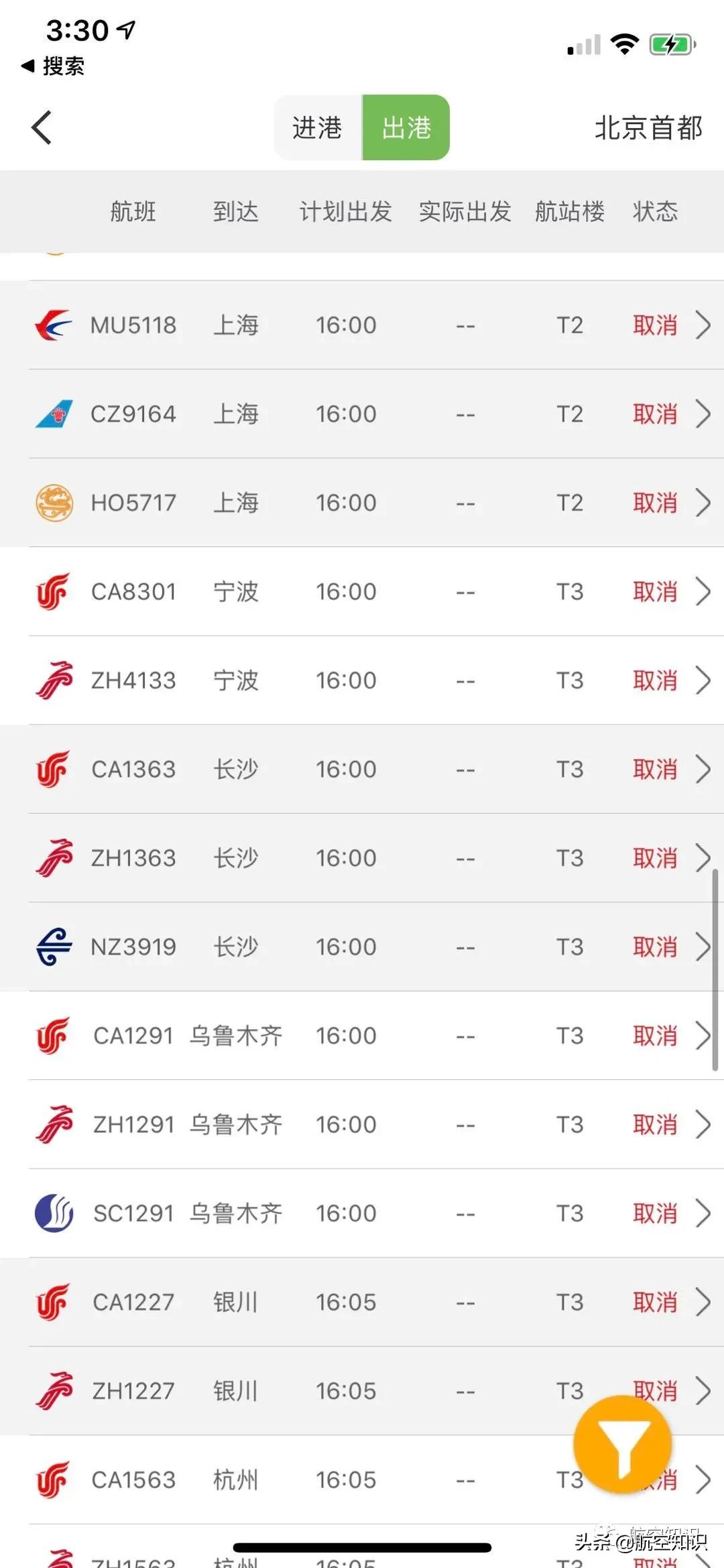This screenshot has height=1568, width=724.
Task: Select the 出港 departures tab
Action: 406,127
